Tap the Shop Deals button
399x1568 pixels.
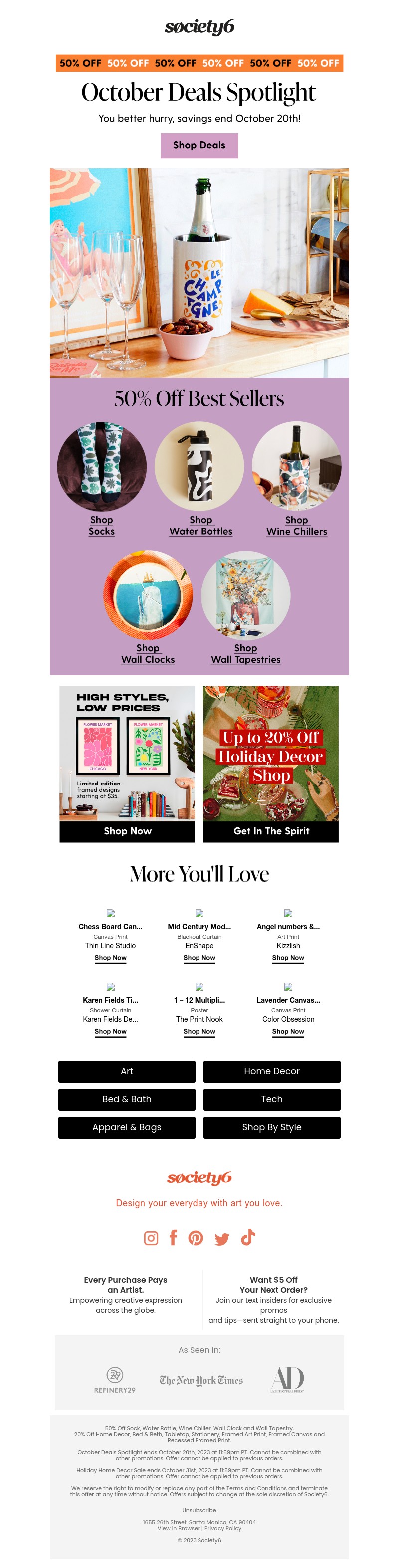coord(199,146)
